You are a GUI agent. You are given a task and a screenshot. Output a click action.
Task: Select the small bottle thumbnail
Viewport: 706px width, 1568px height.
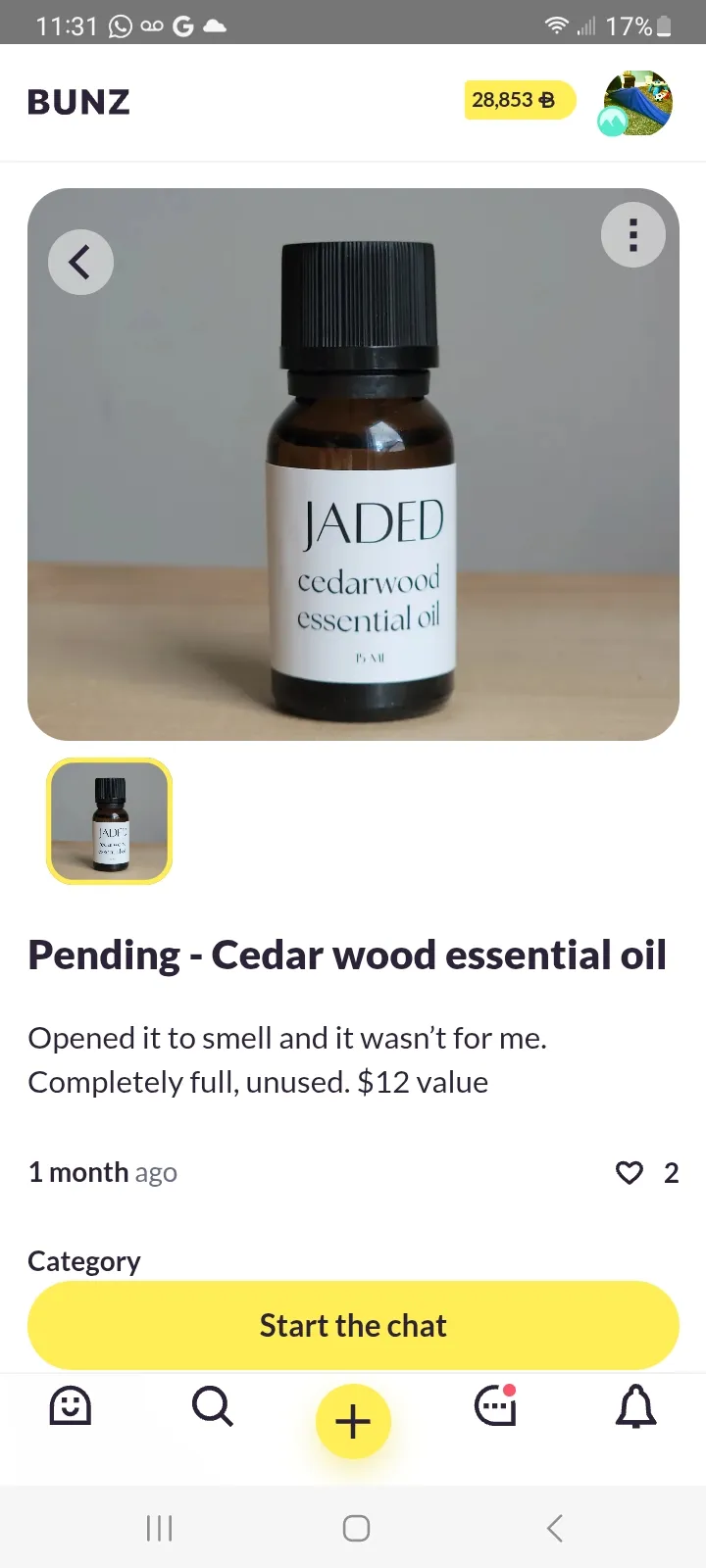110,821
